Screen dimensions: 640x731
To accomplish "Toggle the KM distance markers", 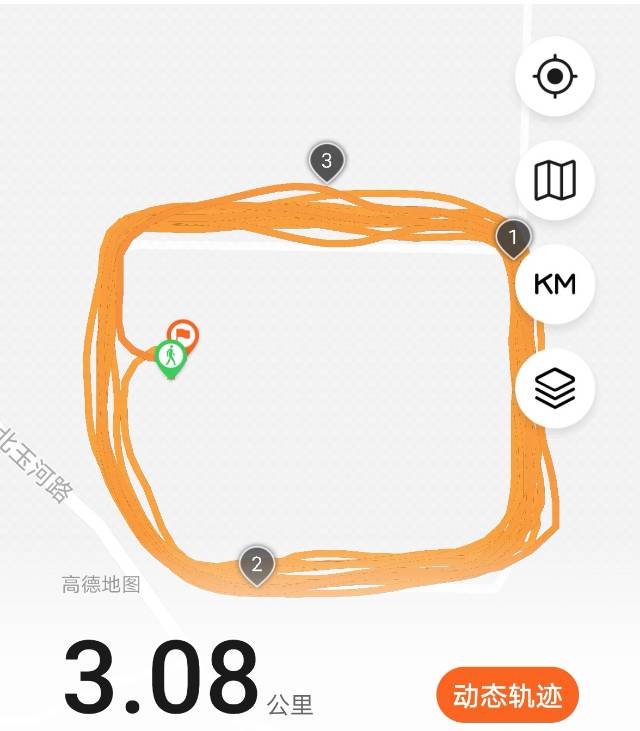I will point(555,284).
